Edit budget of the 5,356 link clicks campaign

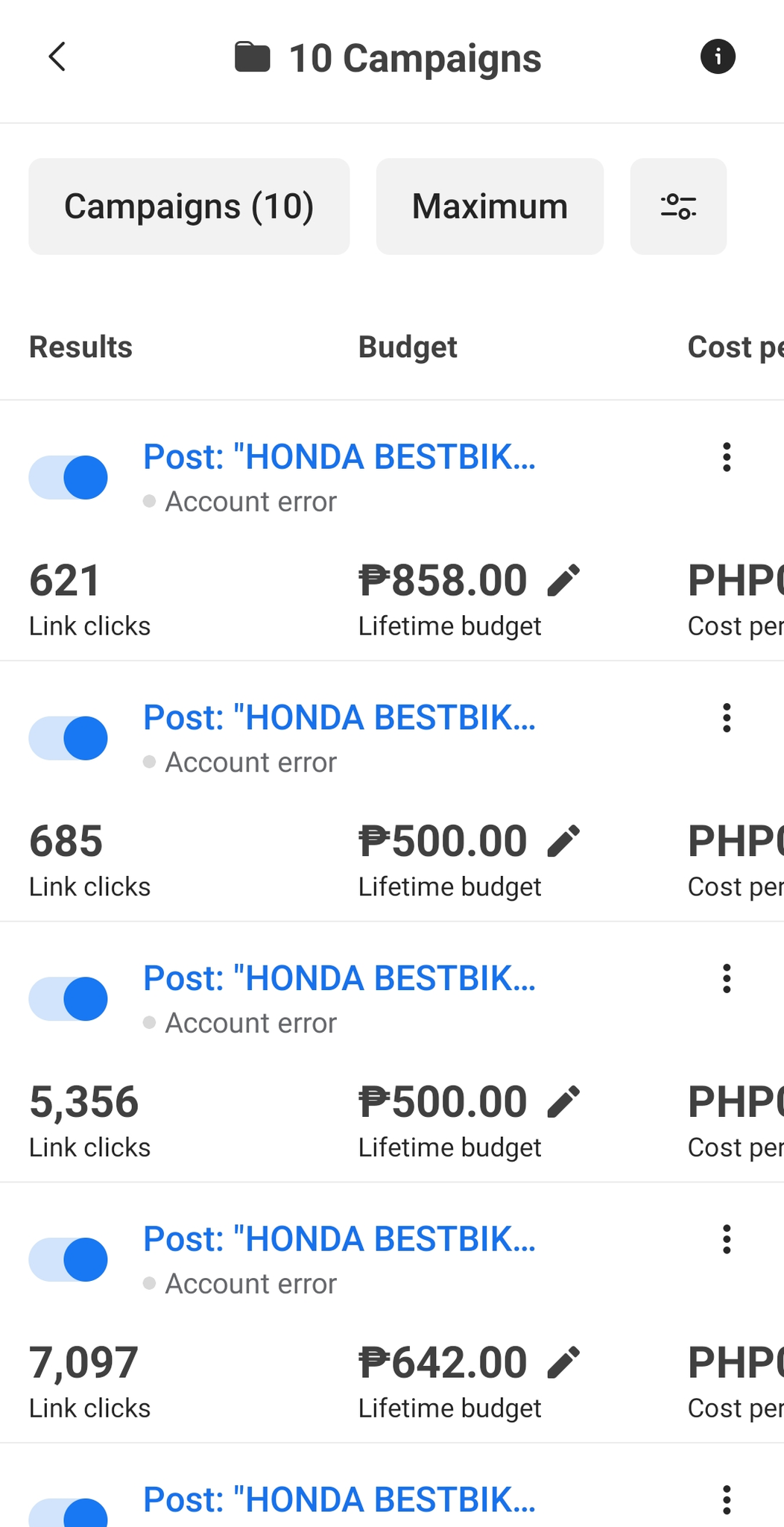click(x=563, y=1102)
